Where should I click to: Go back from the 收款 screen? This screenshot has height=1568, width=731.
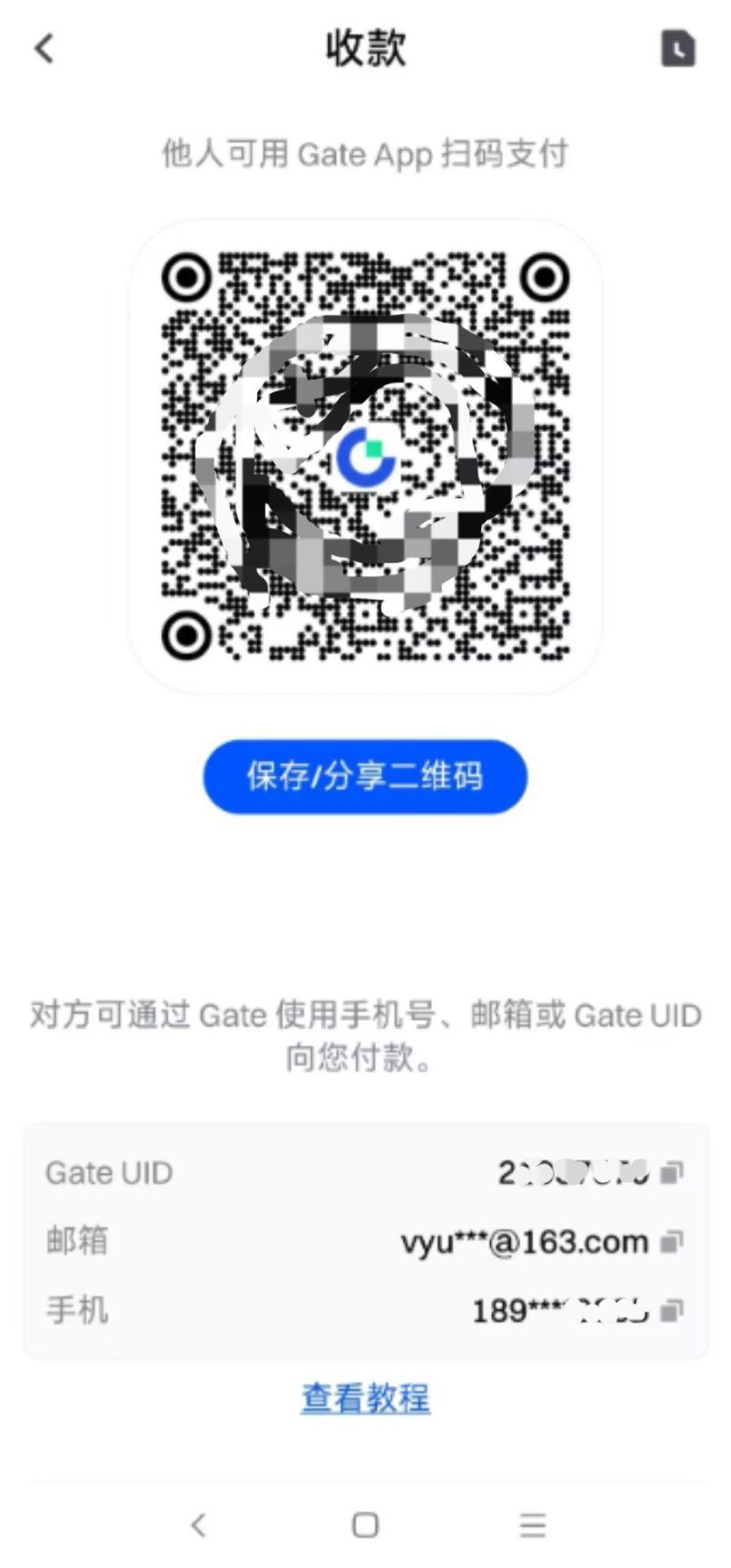pyautogui.click(x=45, y=48)
